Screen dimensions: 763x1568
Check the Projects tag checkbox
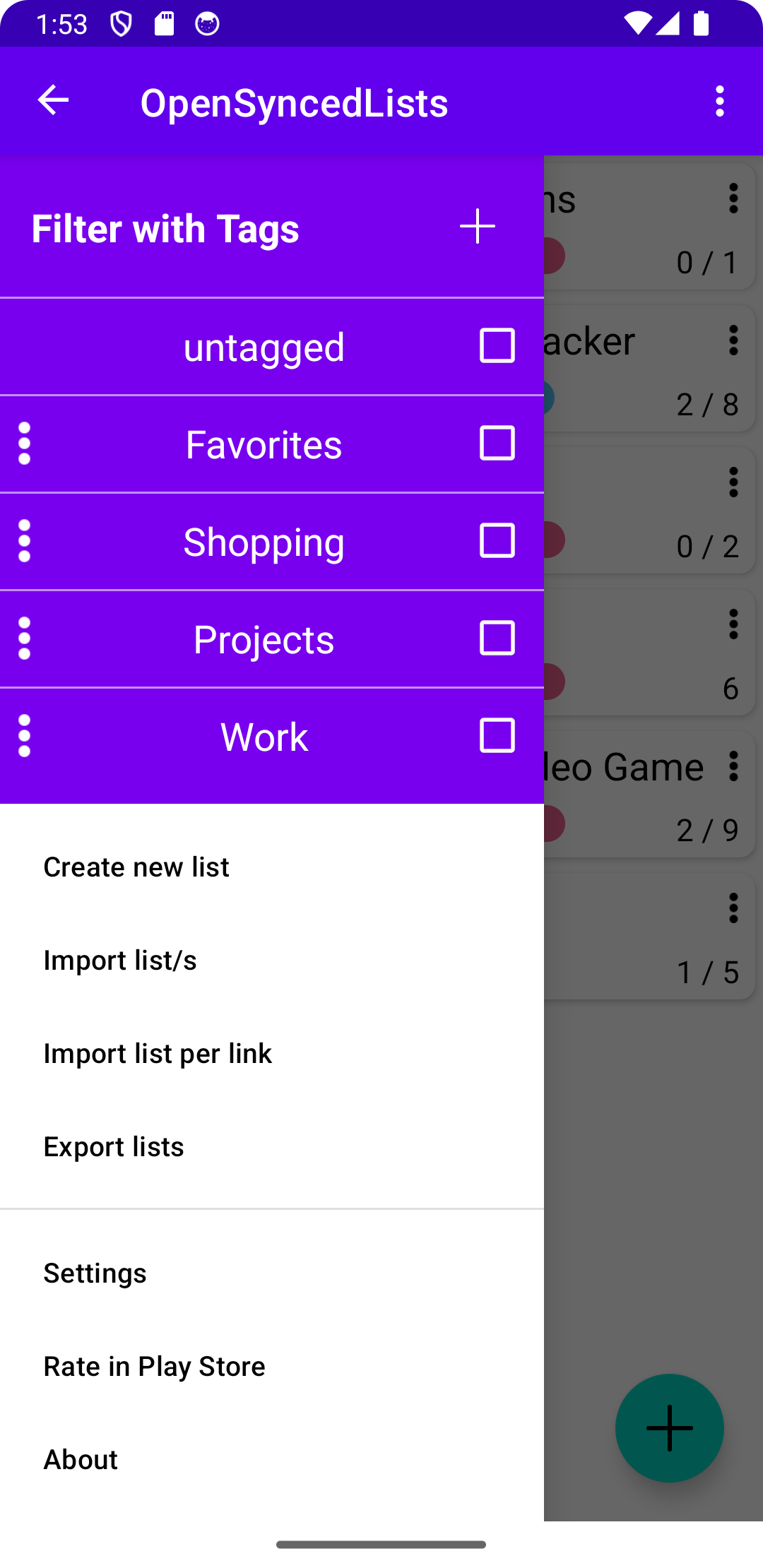[x=497, y=639]
